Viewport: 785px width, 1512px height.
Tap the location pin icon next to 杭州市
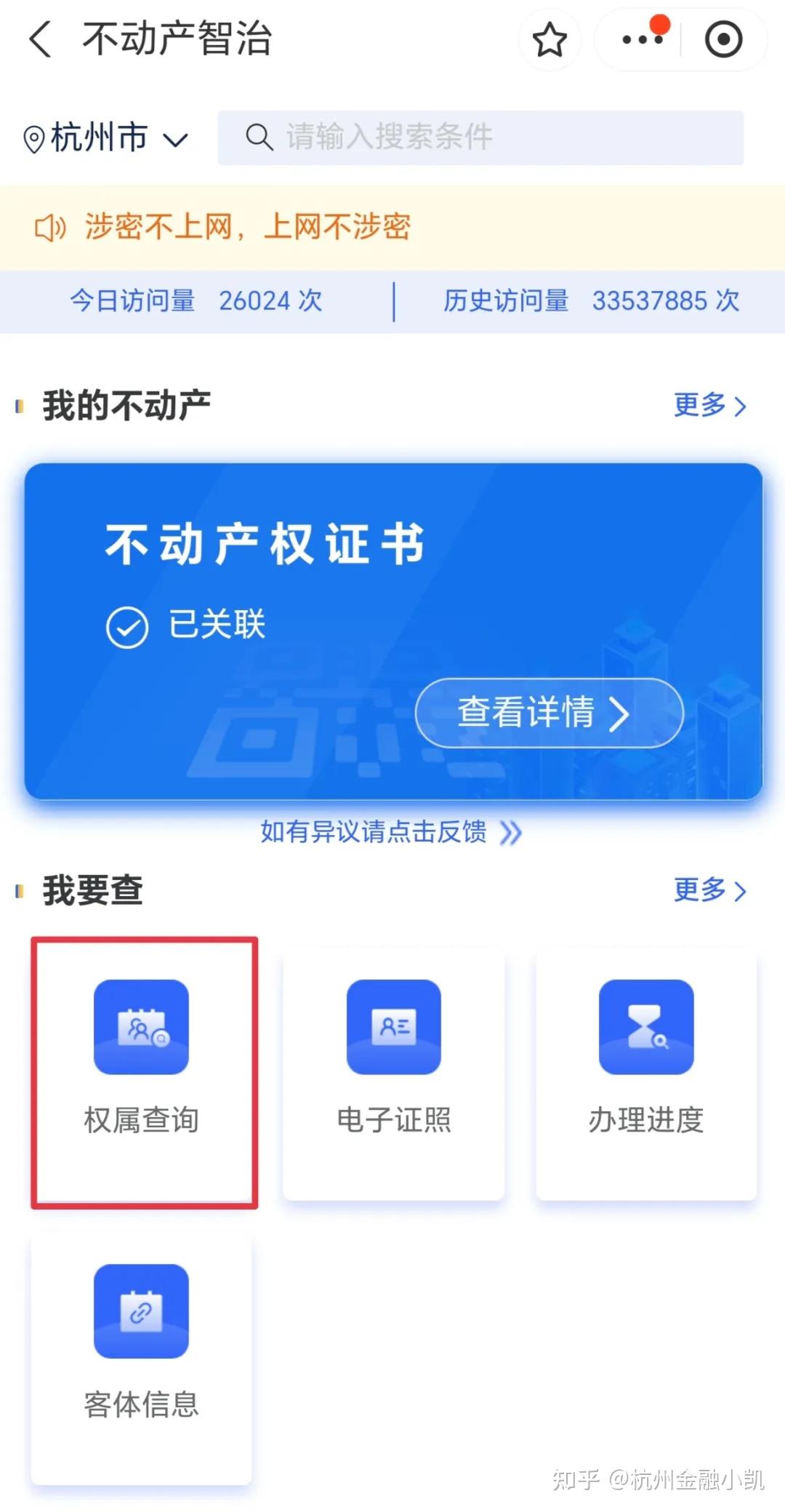click(34, 137)
